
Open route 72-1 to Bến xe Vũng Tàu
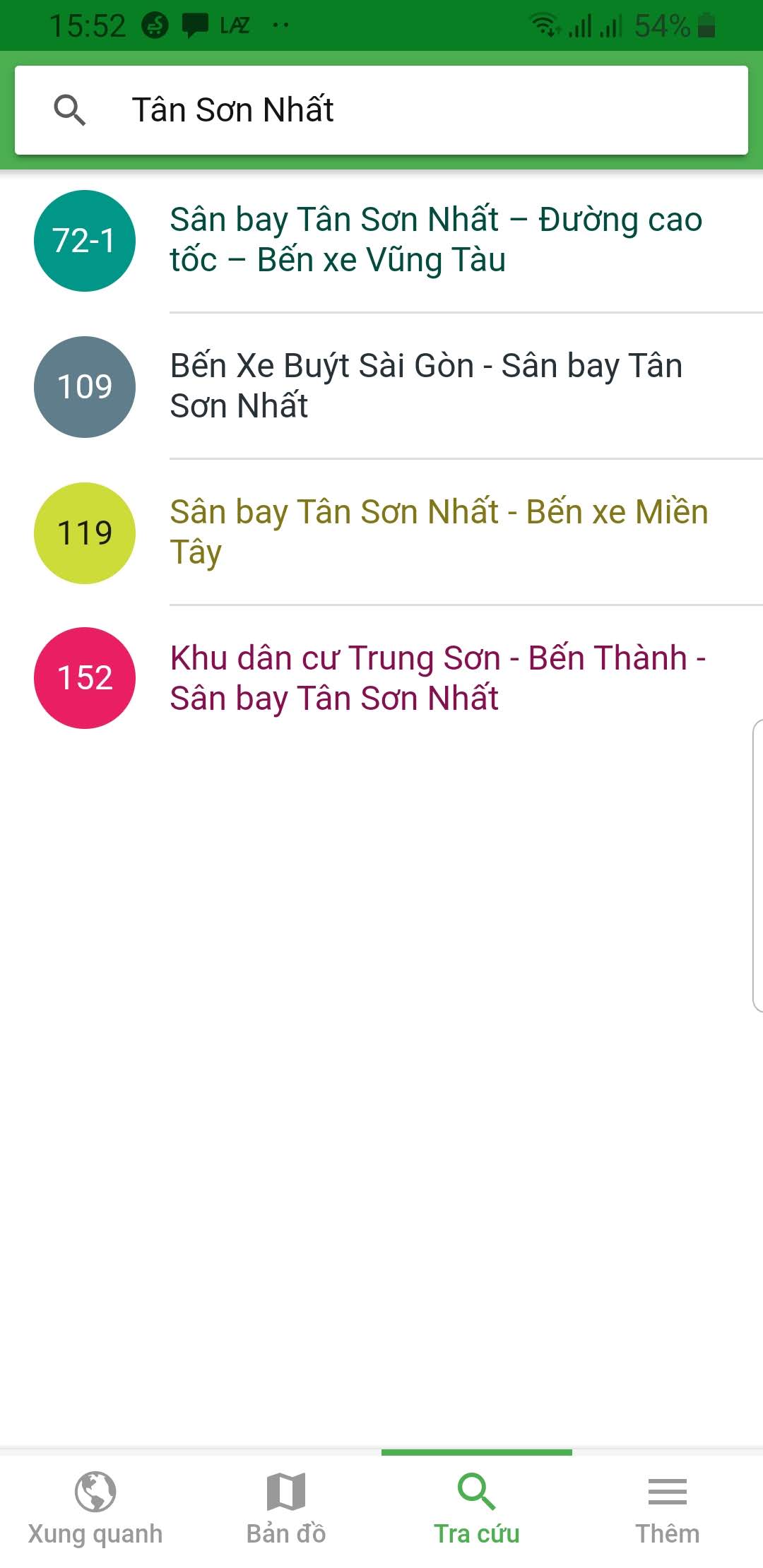(x=381, y=240)
